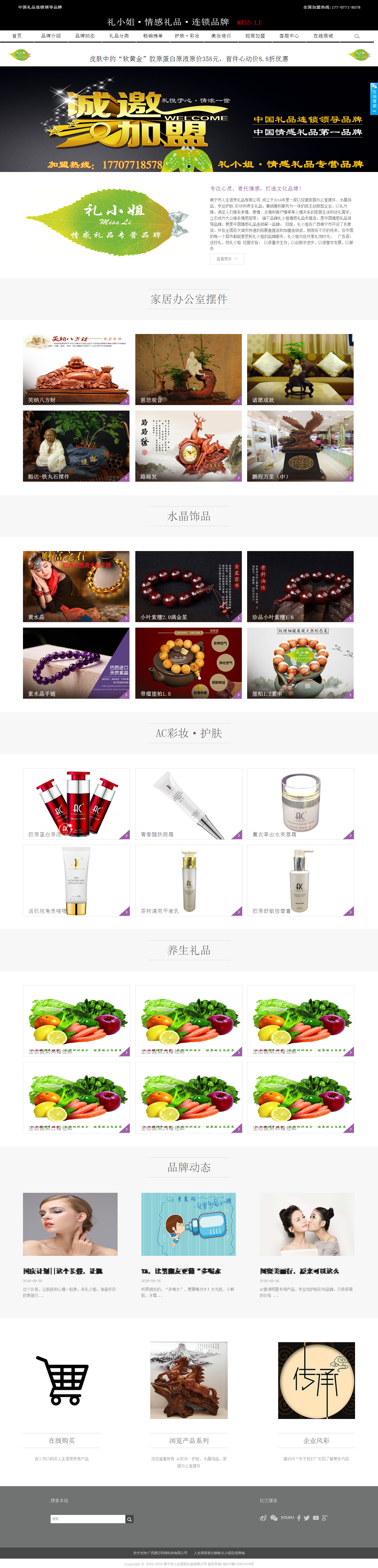Open the 在线客服 side widget
This screenshot has height=1568, width=378.
374,99
